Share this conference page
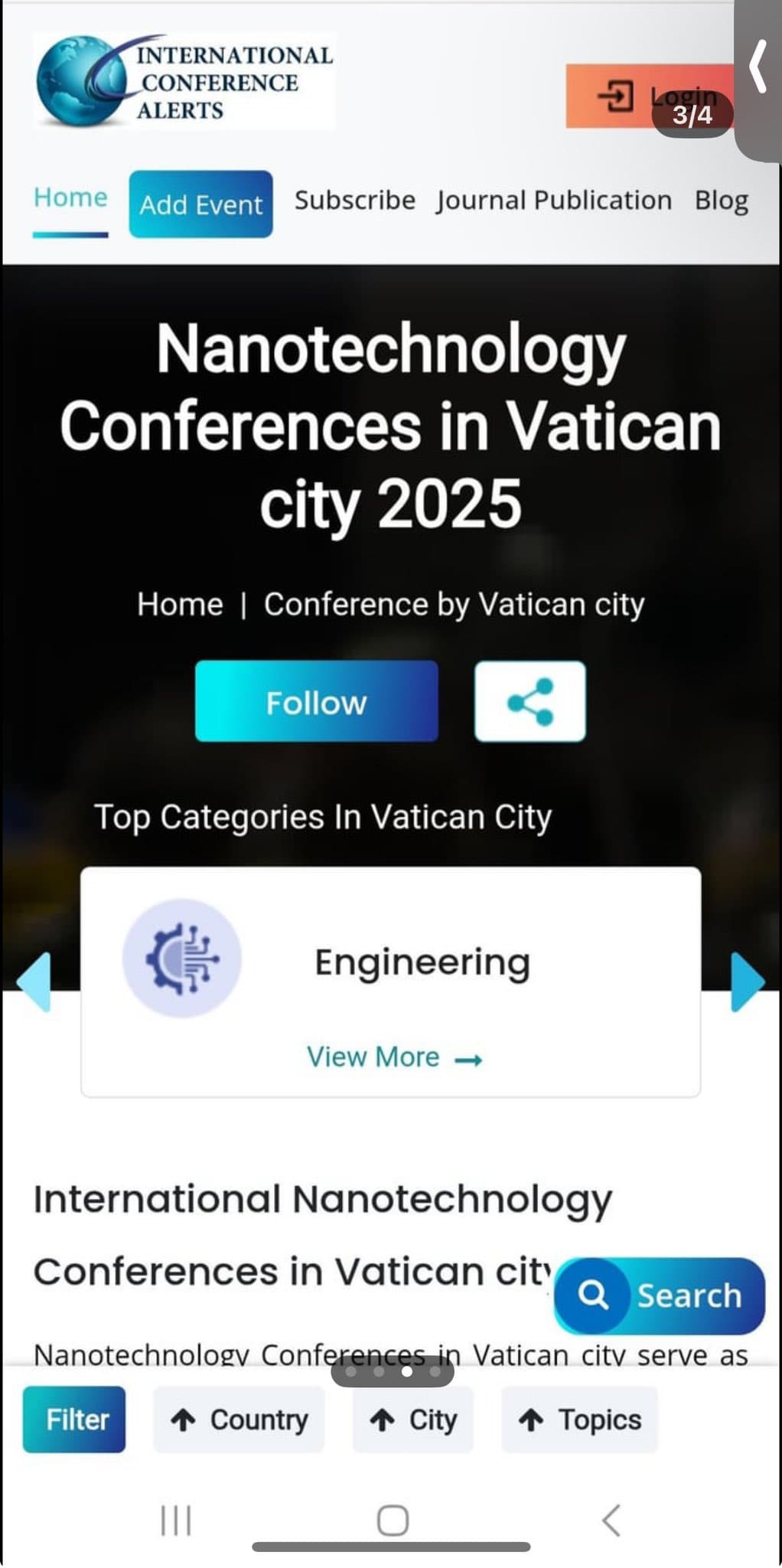 (529, 701)
